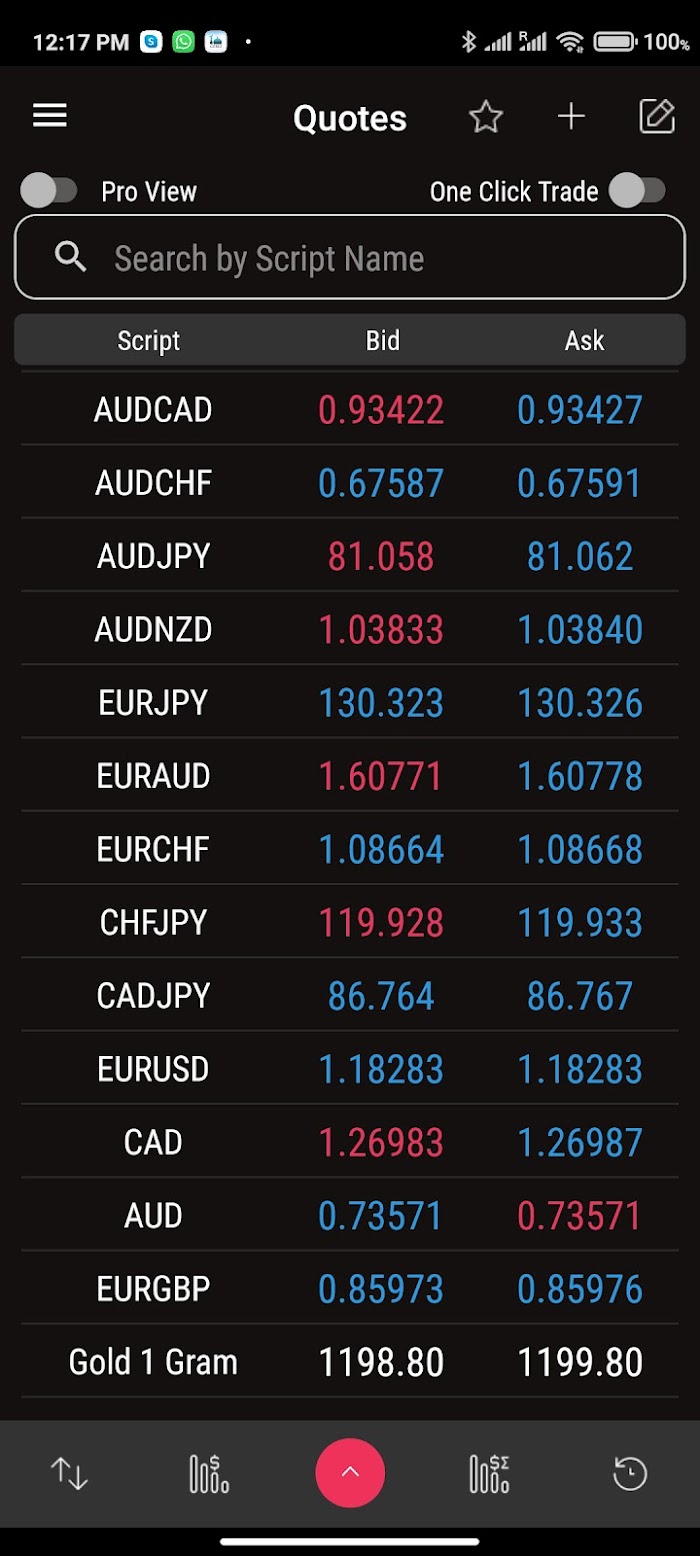Turn on One Click Trade
This screenshot has width=700, height=1556.
click(638, 190)
